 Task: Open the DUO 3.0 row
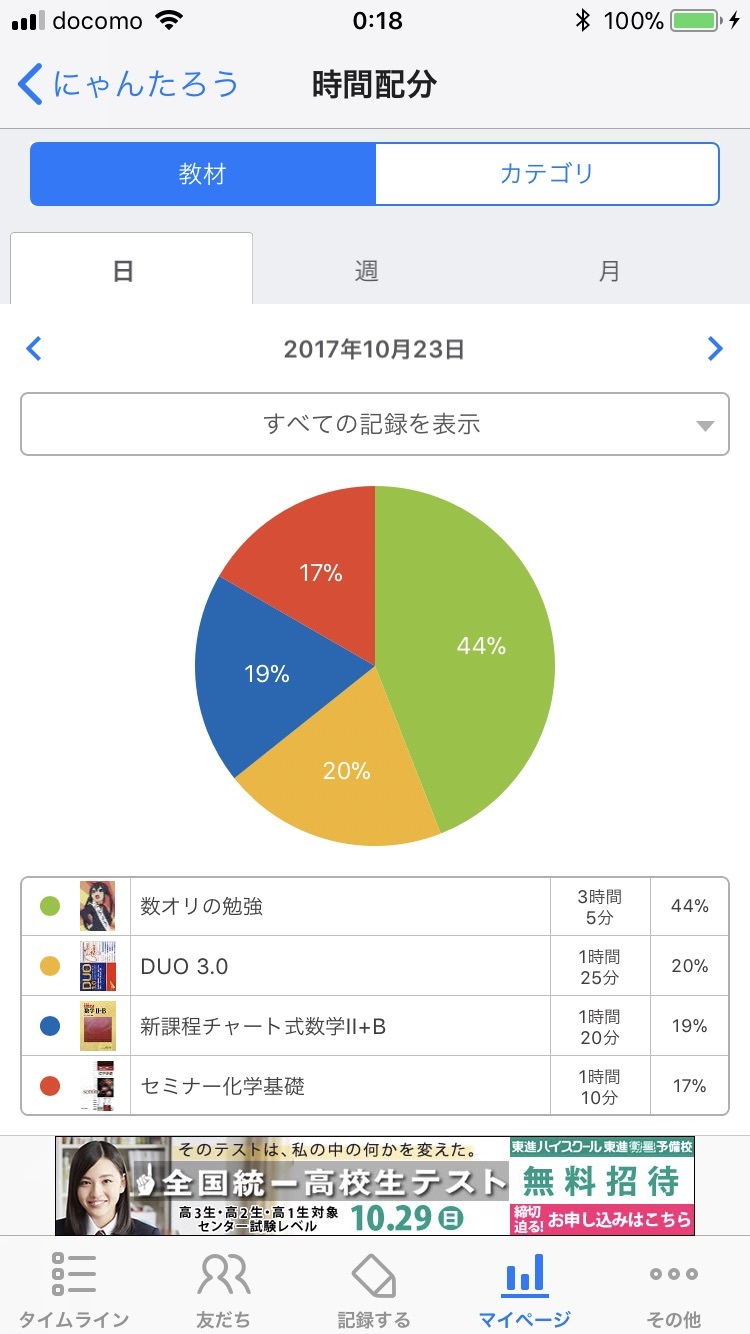(375, 966)
